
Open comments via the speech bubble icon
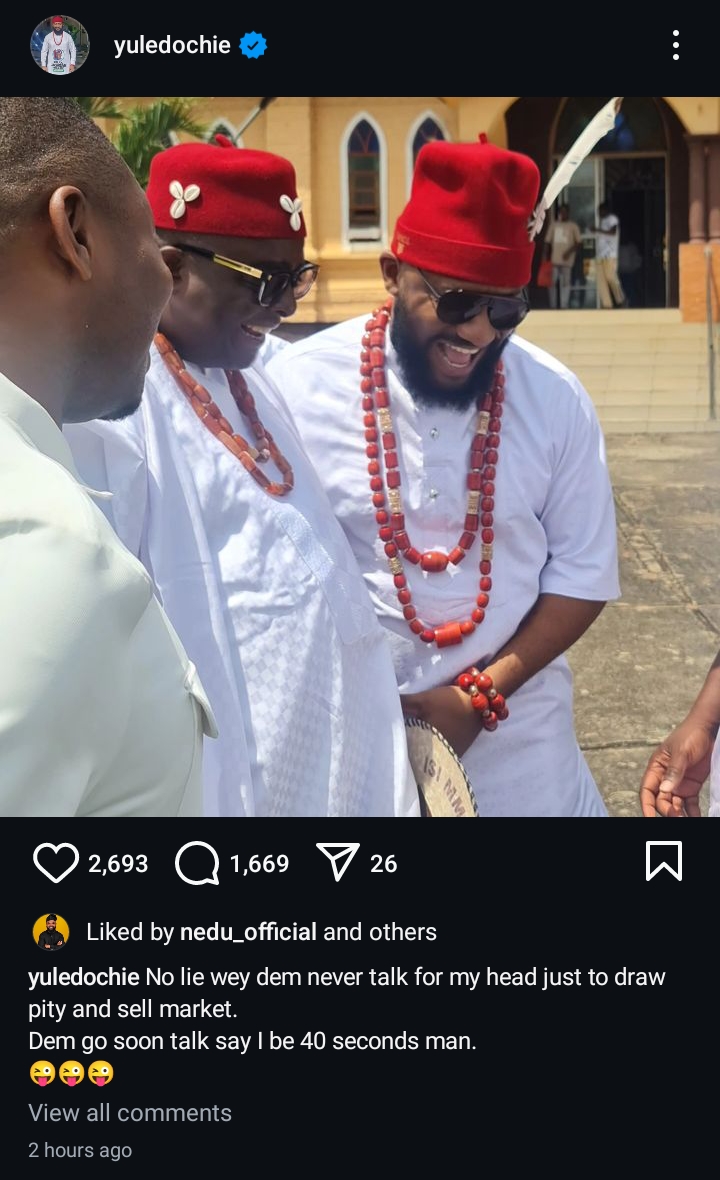coord(197,863)
